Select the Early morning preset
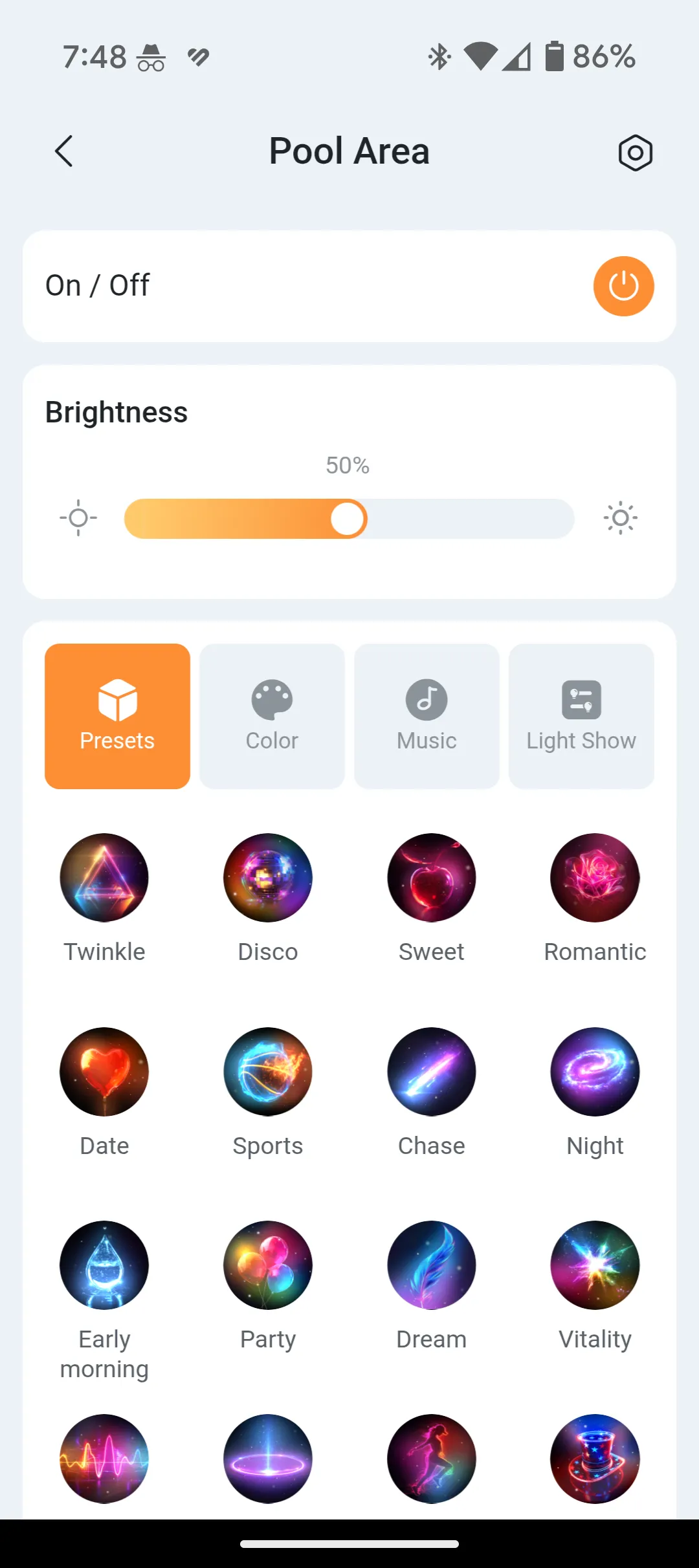The height and width of the screenshot is (1568, 699). 104,1265
